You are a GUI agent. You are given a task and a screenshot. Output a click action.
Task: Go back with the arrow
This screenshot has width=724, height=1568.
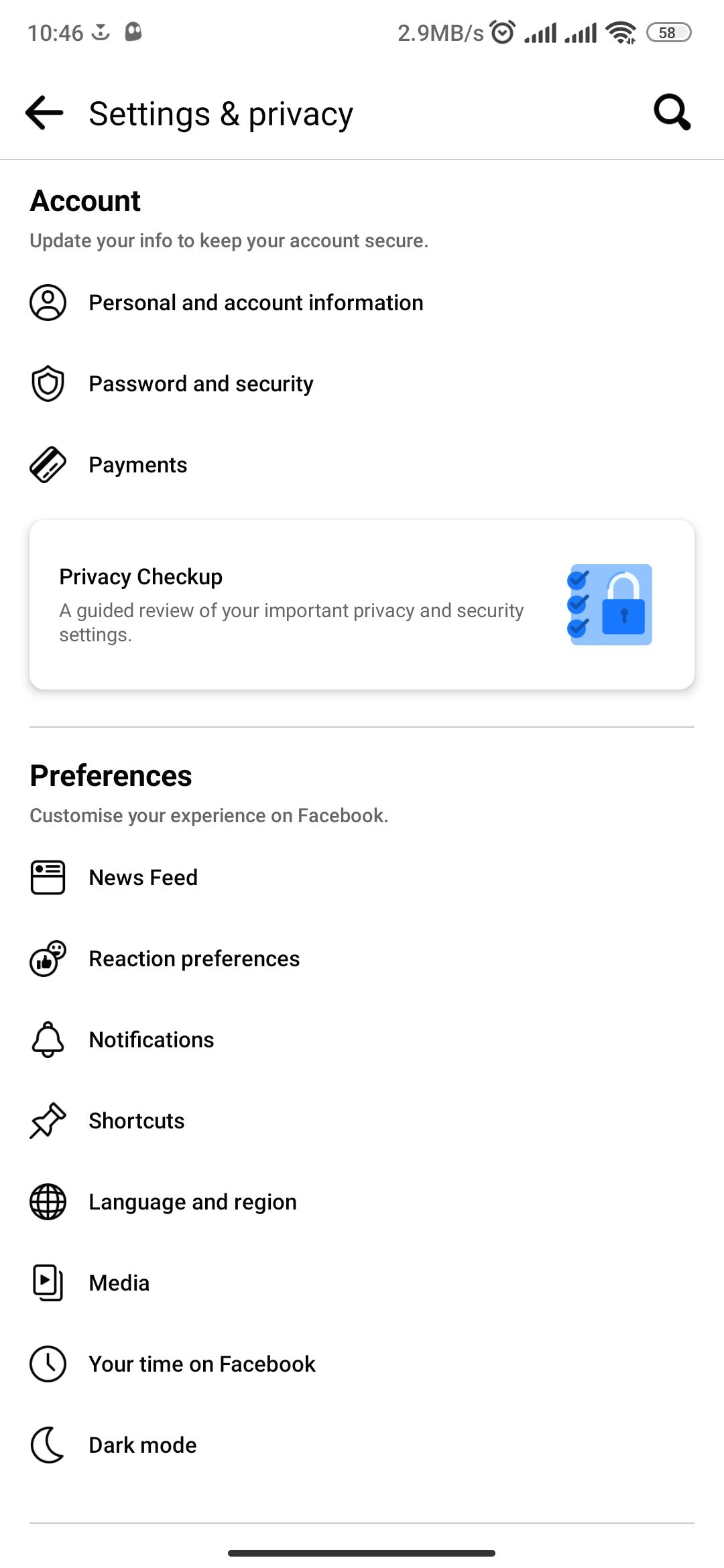point(42,112)
